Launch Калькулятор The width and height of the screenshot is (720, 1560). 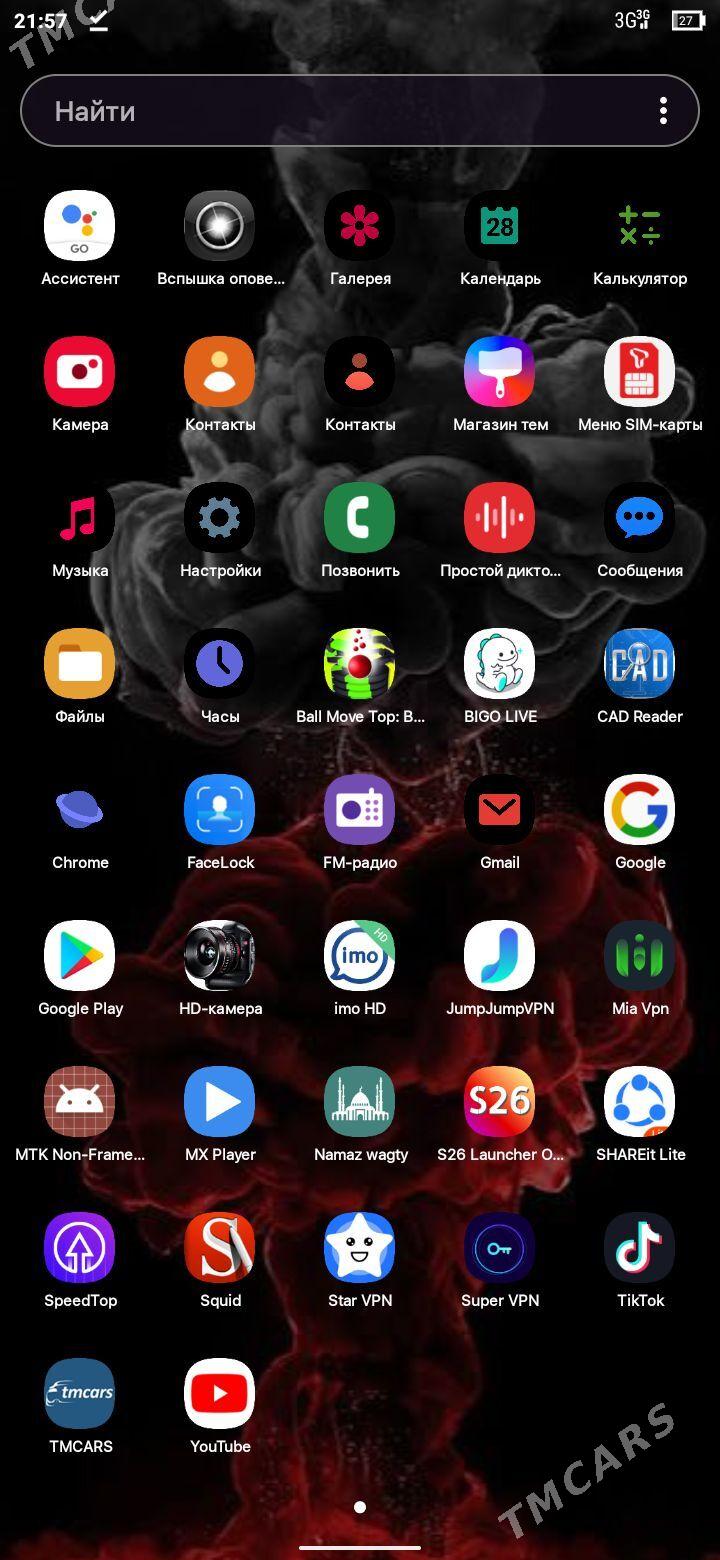click(640, 226)
